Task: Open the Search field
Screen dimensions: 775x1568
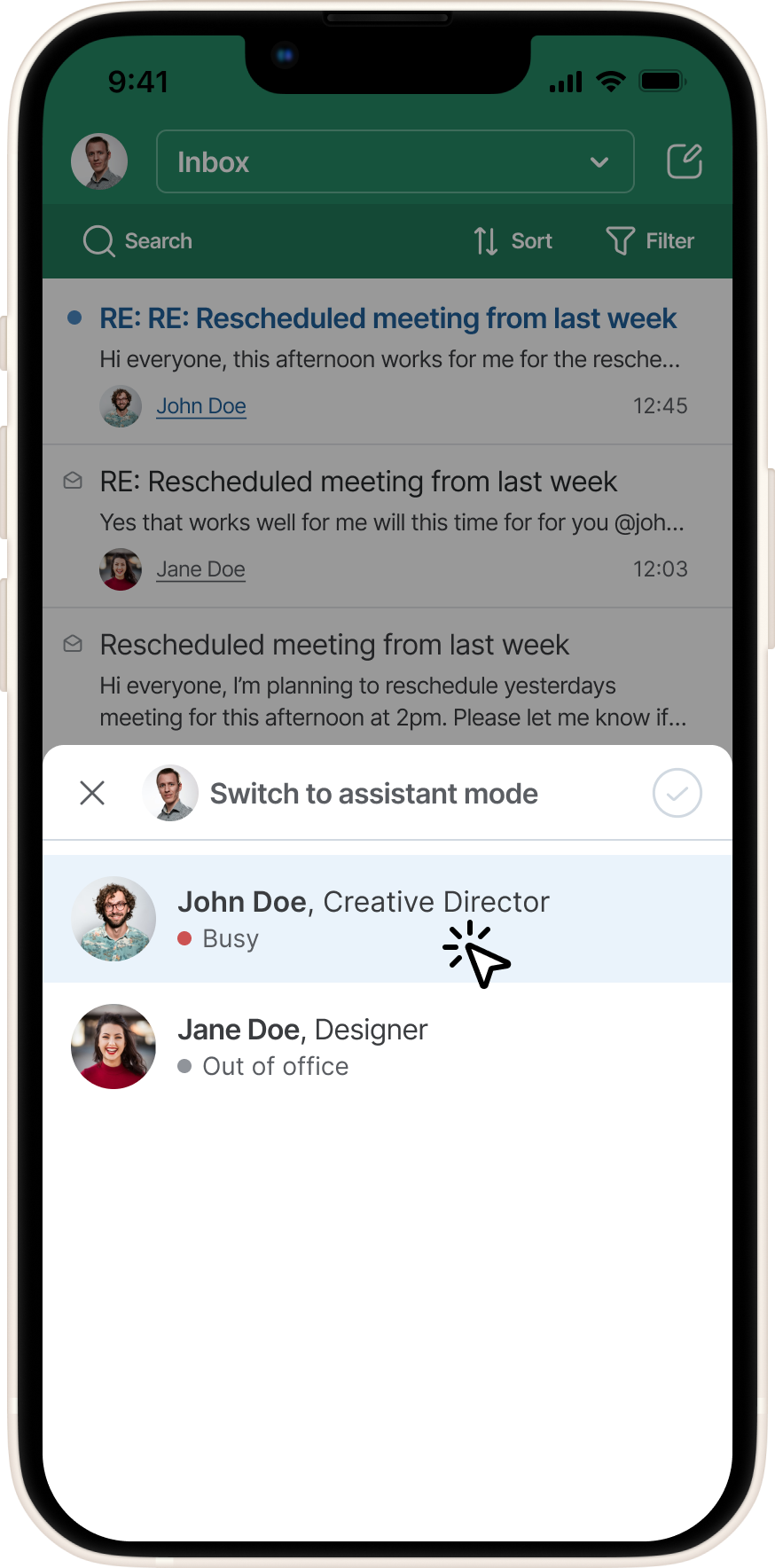Action: (x=138, y=241)
